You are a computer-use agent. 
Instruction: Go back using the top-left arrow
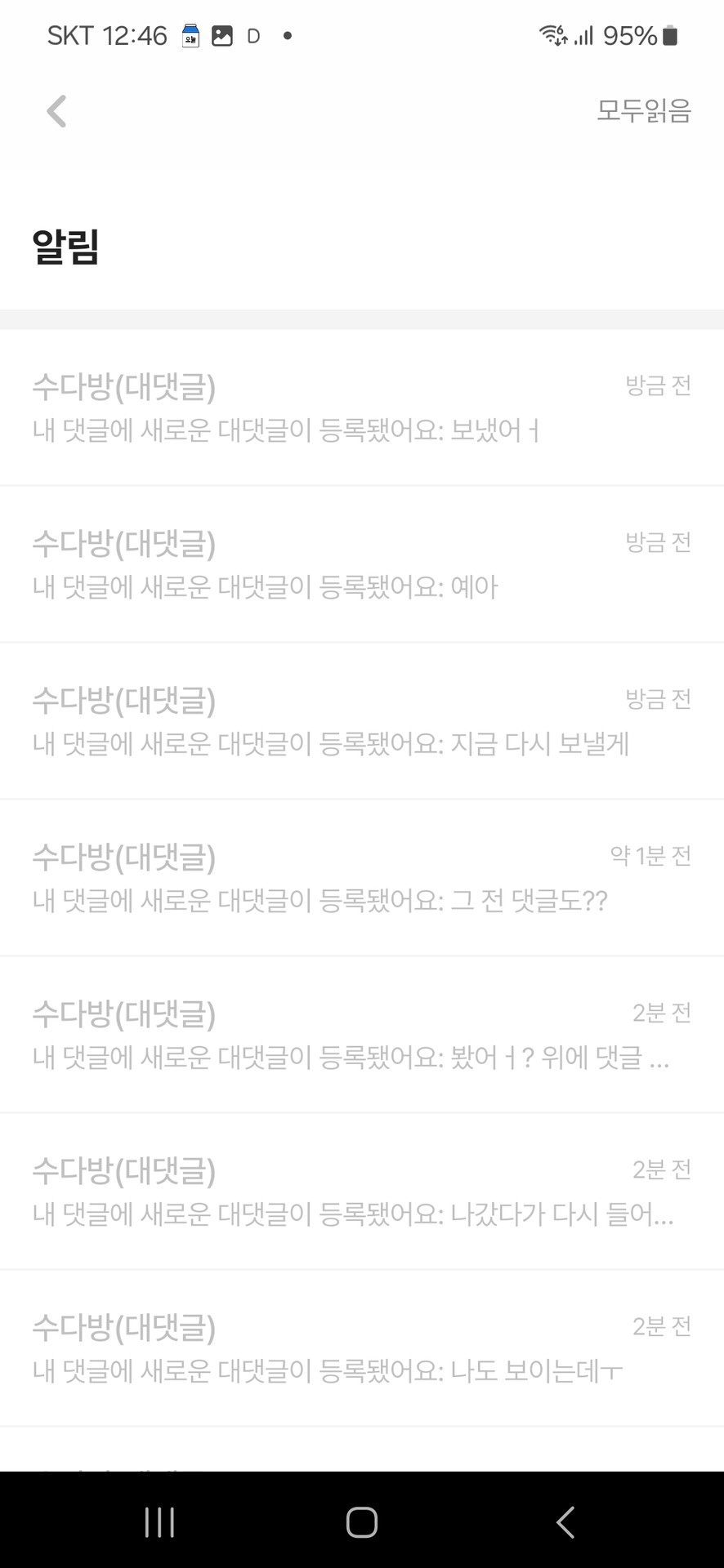(56, 111)
